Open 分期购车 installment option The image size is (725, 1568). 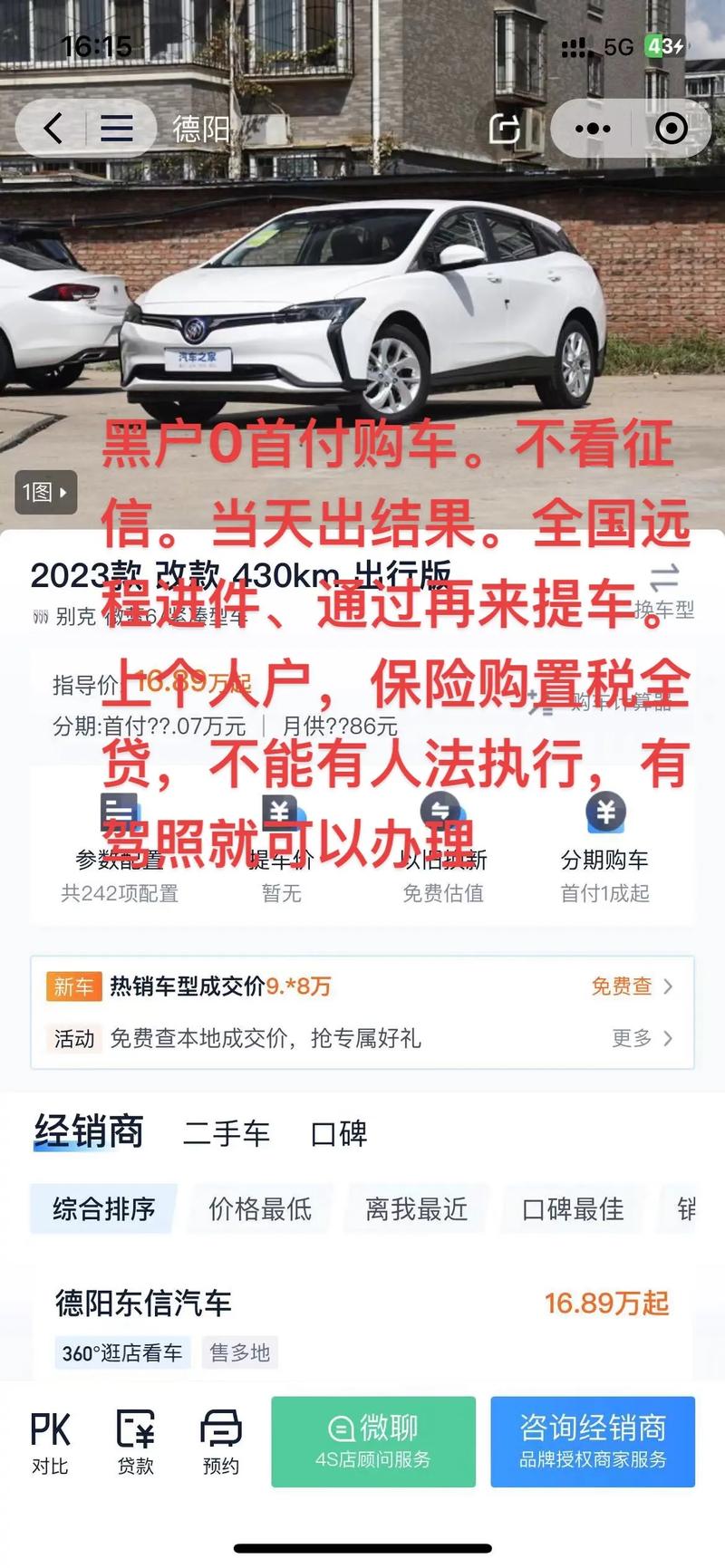point(604,849)
